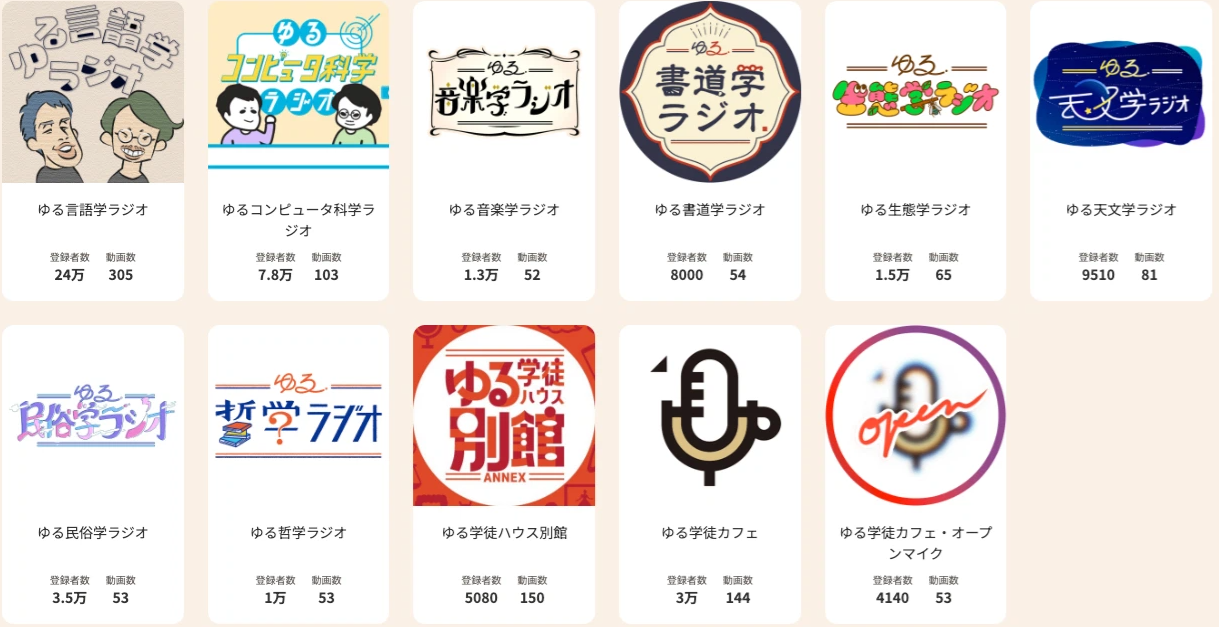Image resolution: width=1219 pixels, height=627 pixels.
Task: View the ゆる天文学ラジオ channel card
Action: point(1120,150)
